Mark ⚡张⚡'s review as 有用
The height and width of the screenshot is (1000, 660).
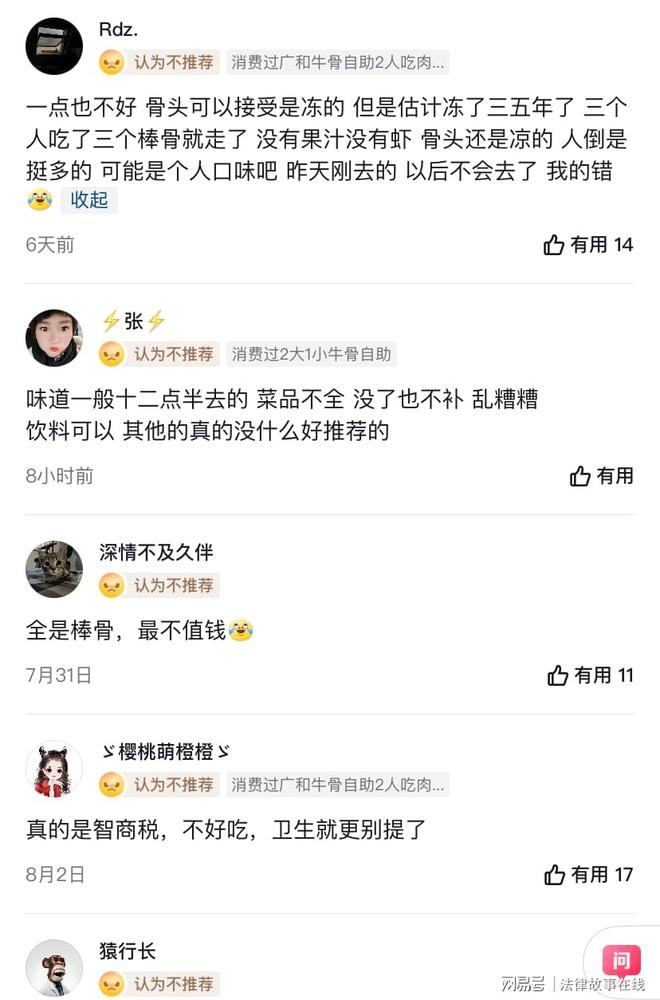(x=602, y=476)
